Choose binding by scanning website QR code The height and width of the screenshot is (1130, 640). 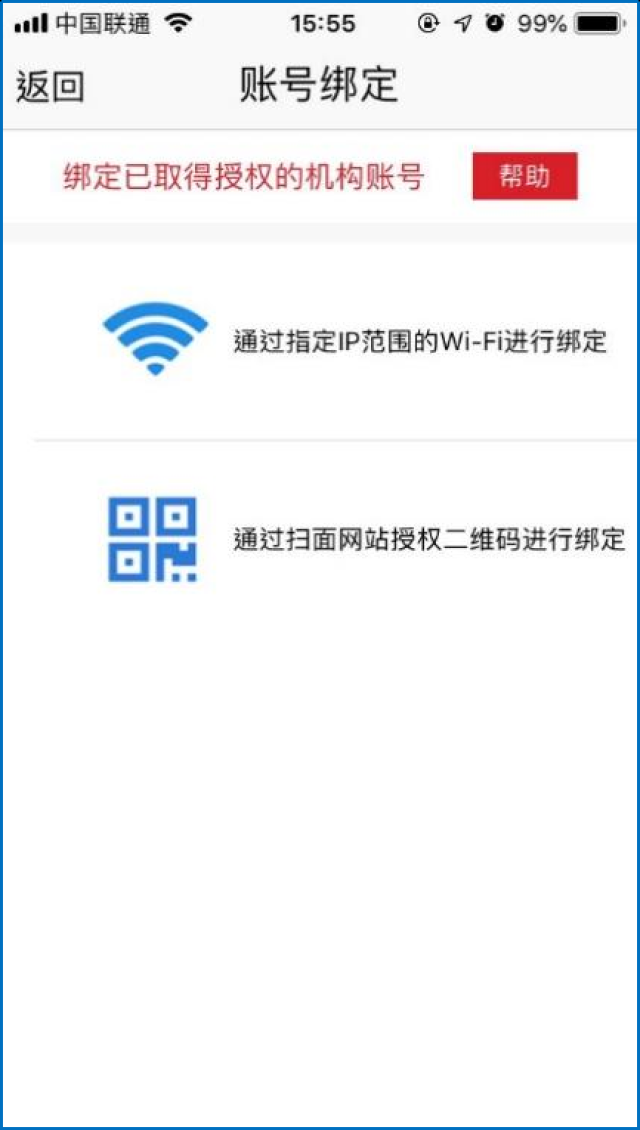pyautogui.click(x=320, y=539)
